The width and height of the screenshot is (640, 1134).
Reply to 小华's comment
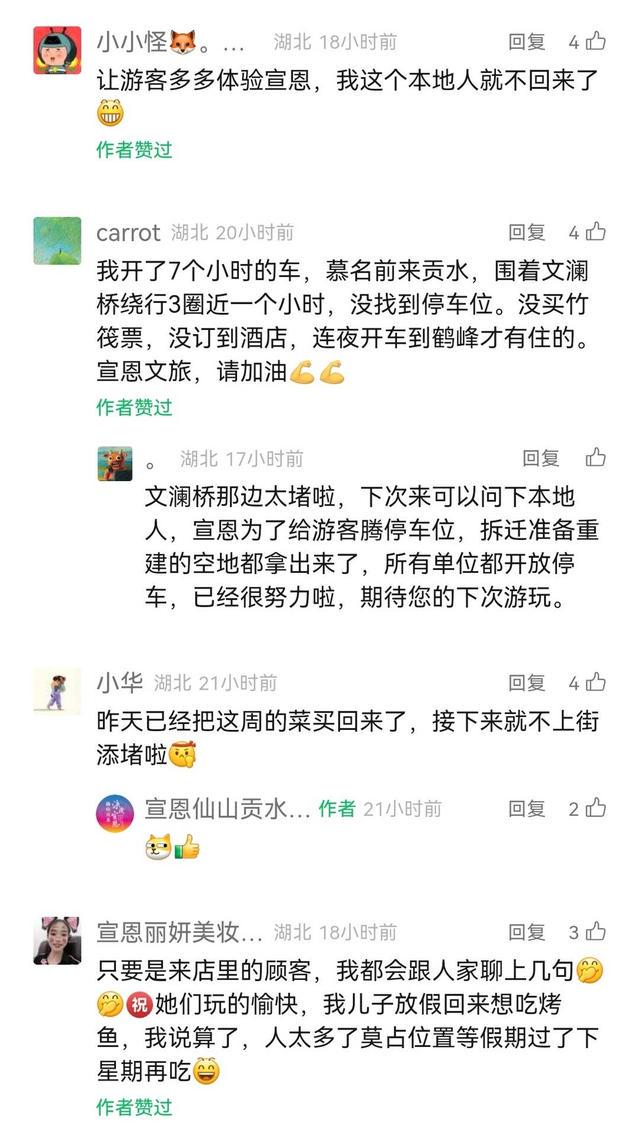pyautogui.click(x=526, y=683)
